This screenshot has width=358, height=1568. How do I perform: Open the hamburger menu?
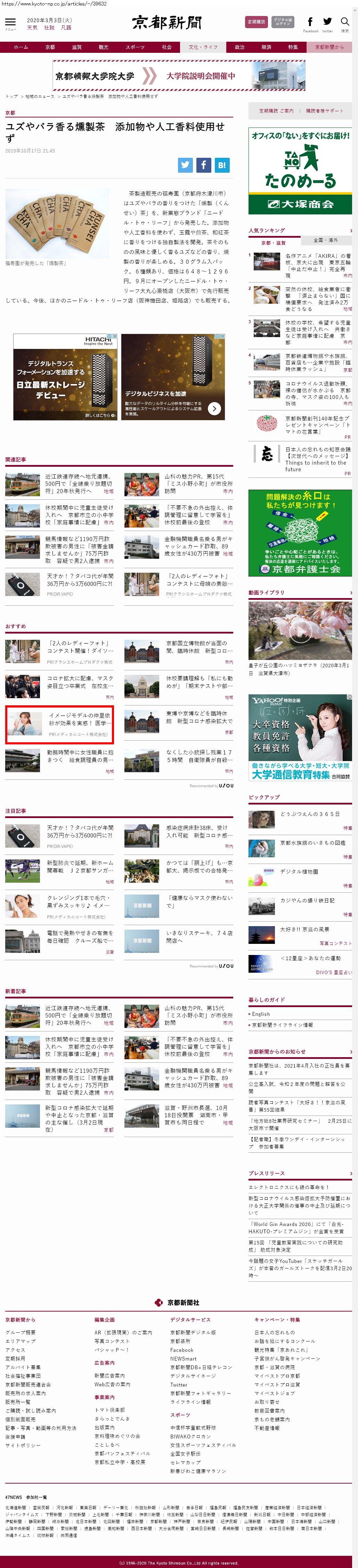click(10, 23)
